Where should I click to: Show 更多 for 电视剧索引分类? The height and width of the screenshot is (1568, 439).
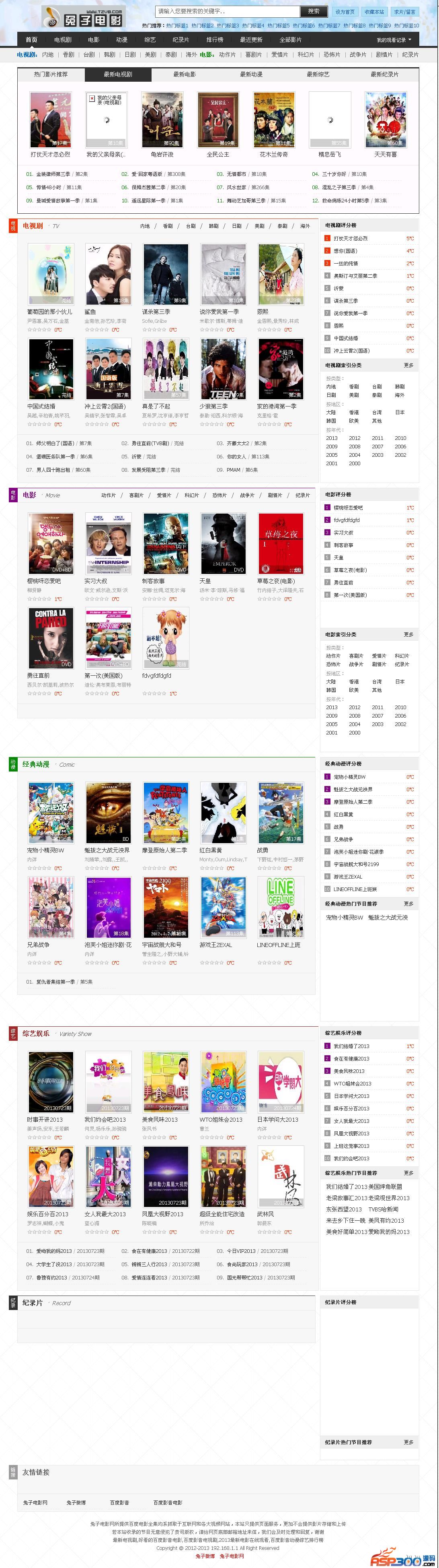pos(408,365)
